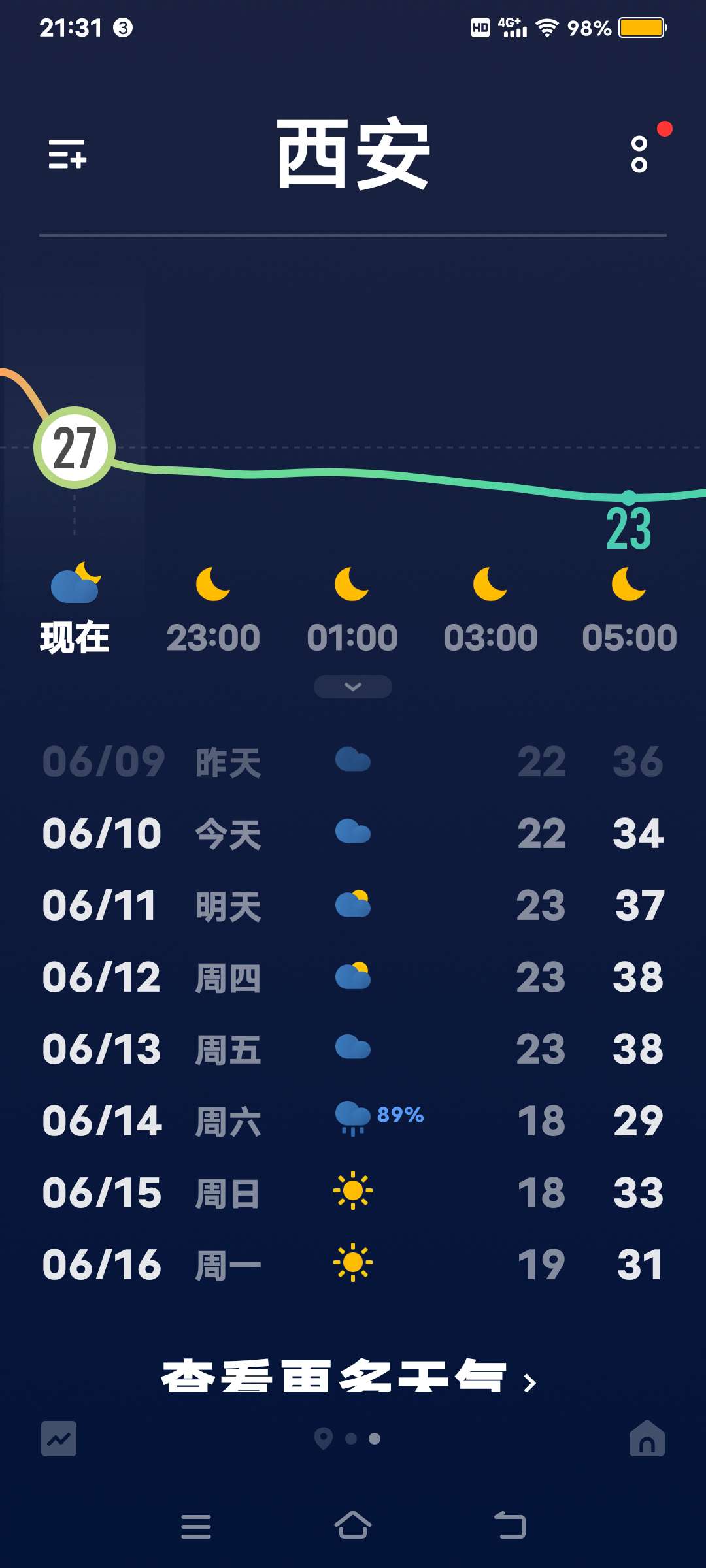
Task: Open the two-dot more options menu
Action: [x=639, y=154]
